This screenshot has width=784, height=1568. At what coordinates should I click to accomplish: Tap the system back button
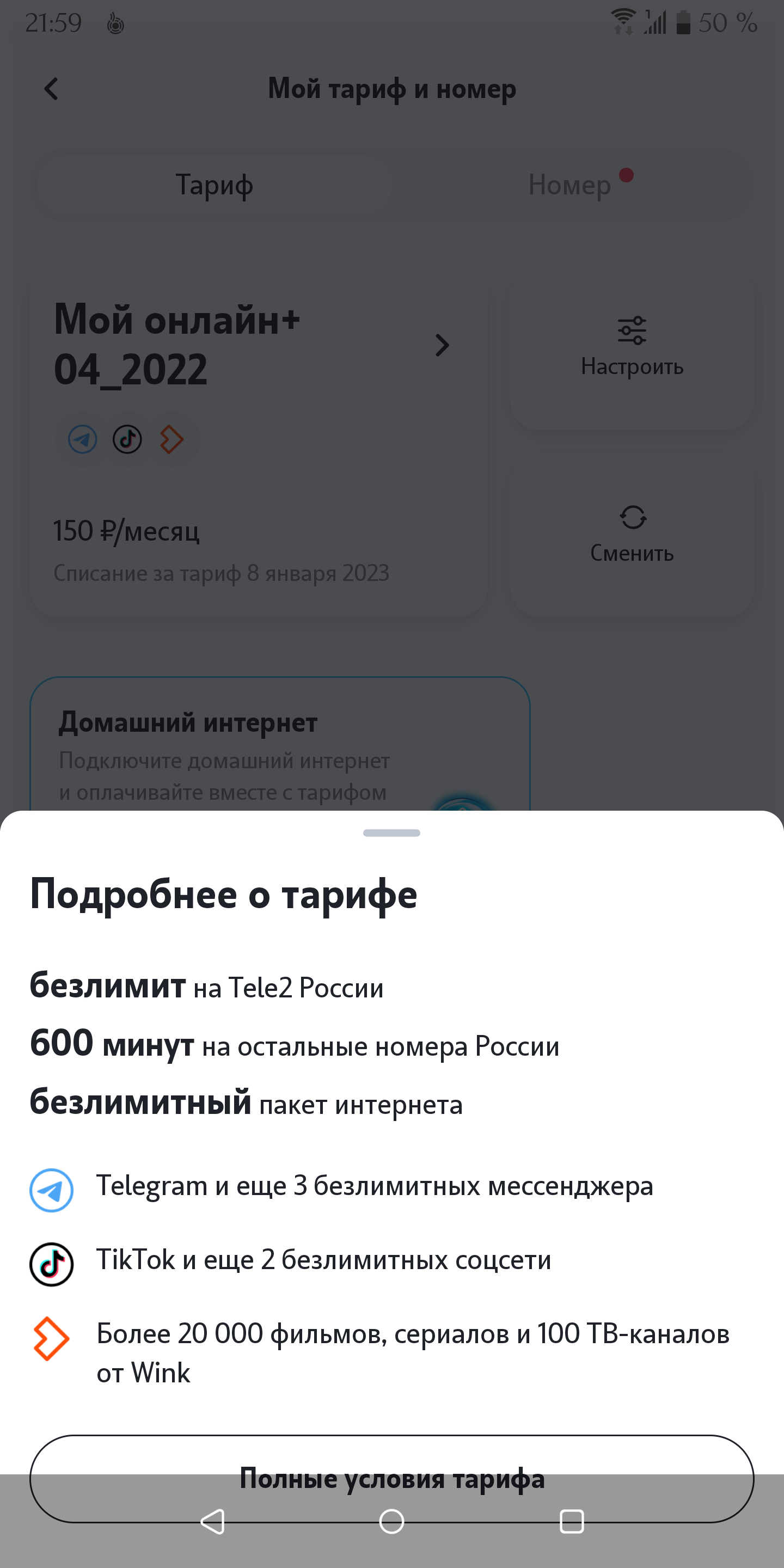tap(213, 1522)
